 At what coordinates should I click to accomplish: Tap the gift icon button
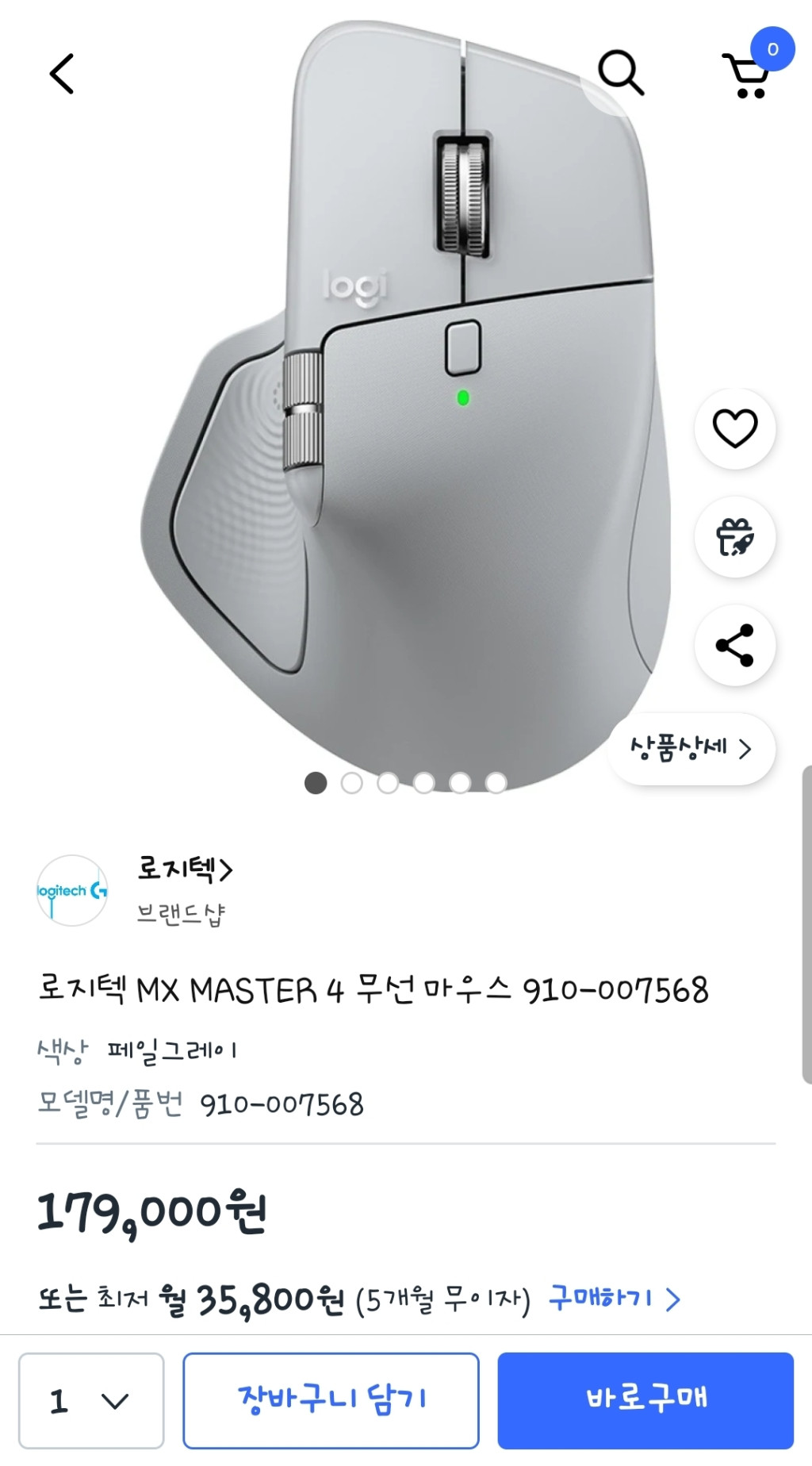tap(734, 537)
